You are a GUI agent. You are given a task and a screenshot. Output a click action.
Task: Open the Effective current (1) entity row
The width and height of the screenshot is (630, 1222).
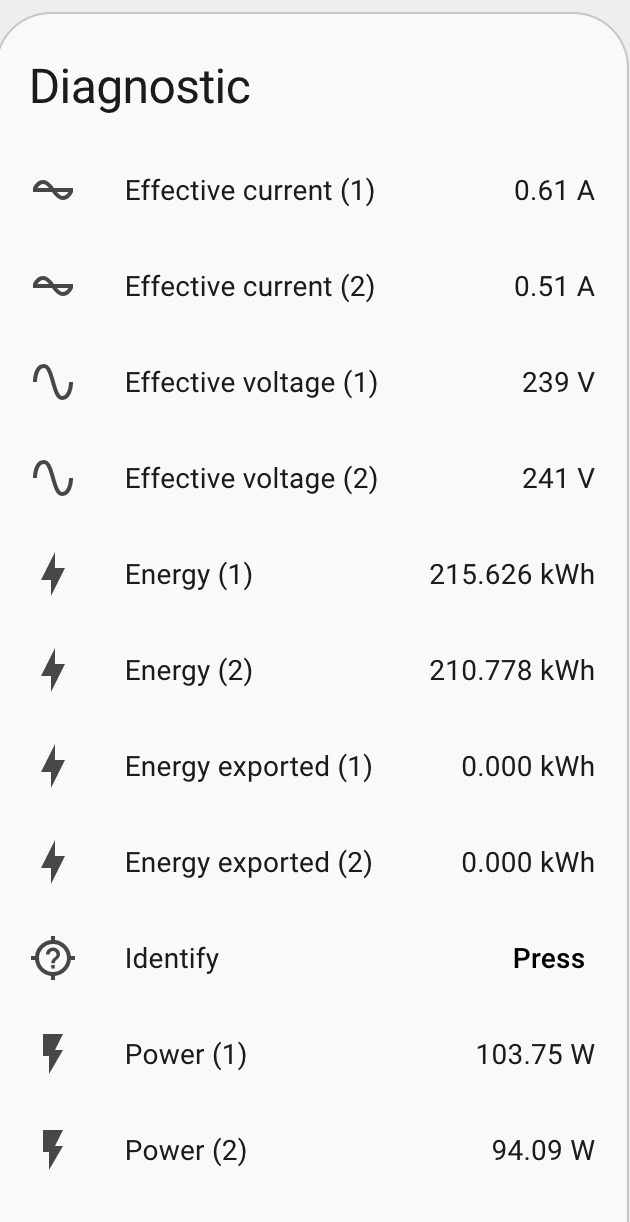point(249,191)
